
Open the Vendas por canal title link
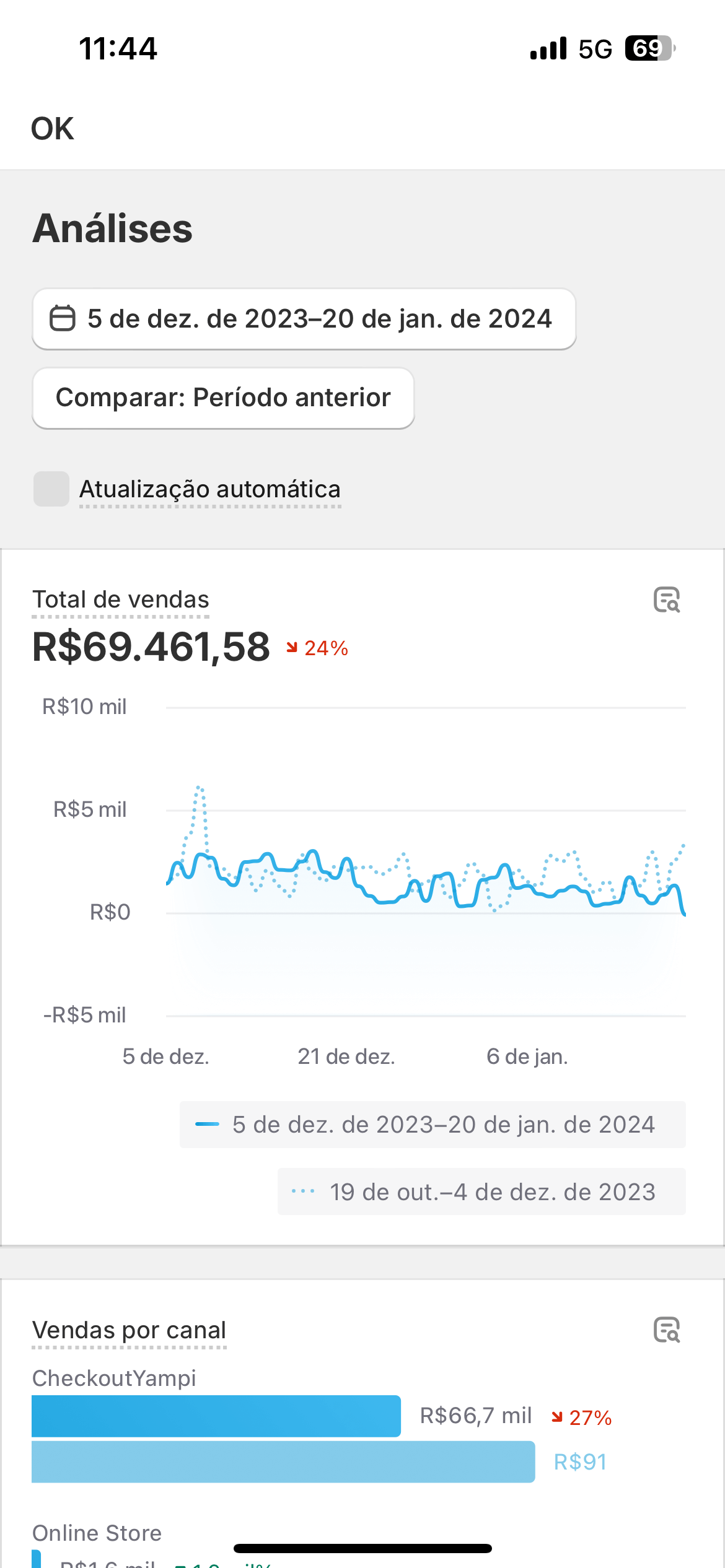click(129, 1330)
